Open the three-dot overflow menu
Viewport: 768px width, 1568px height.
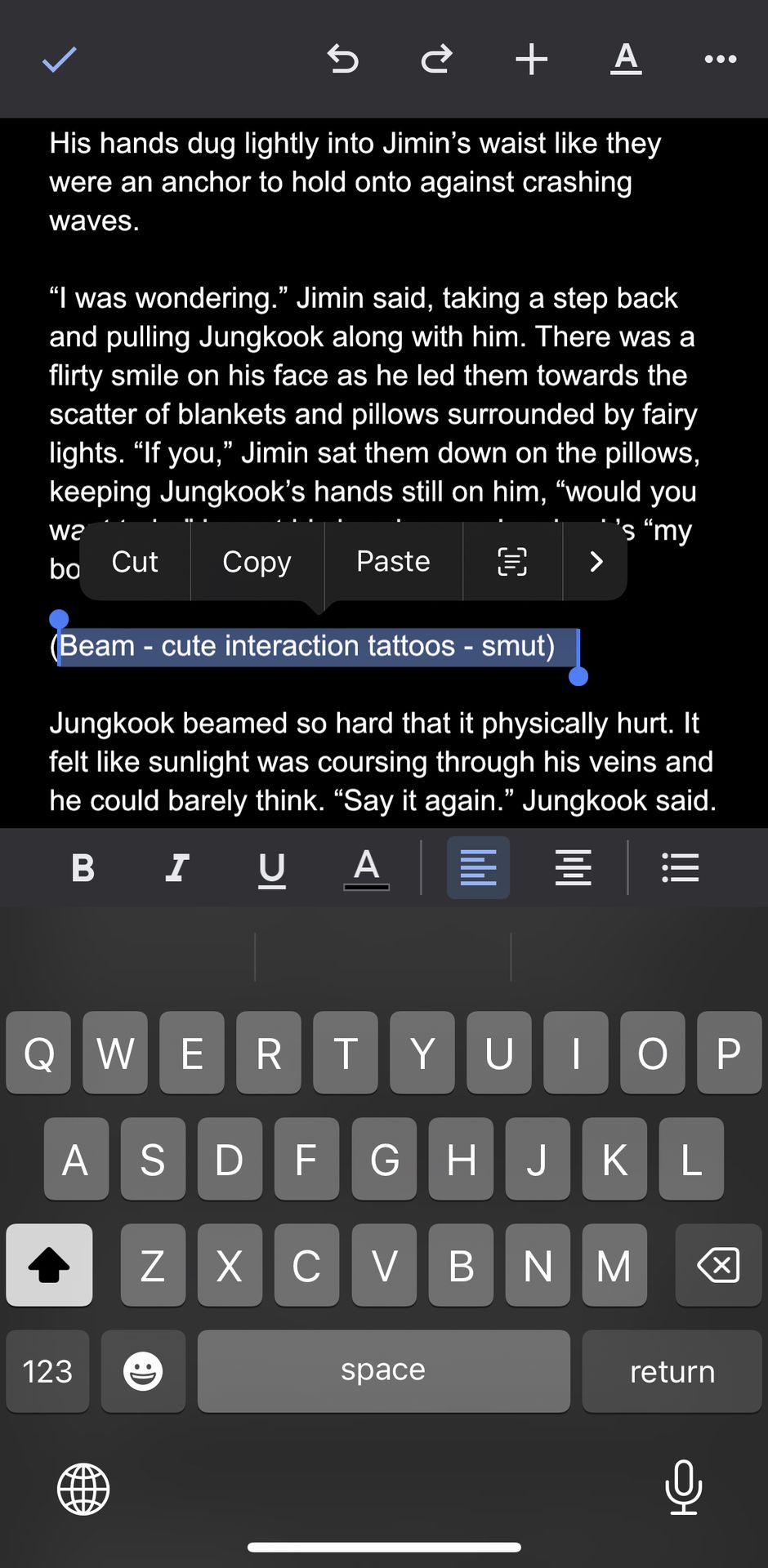click(720, 60)
